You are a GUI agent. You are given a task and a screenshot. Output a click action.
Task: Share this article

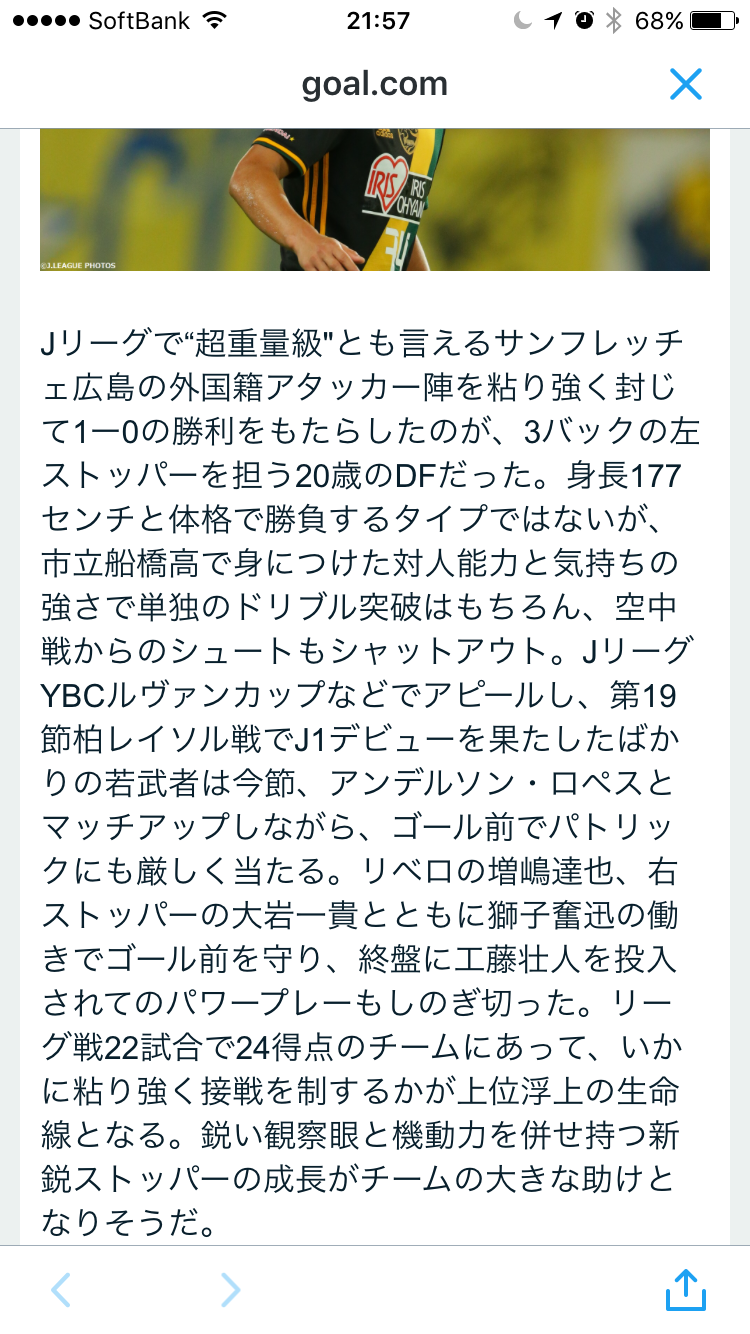(x=686, y=1288)
